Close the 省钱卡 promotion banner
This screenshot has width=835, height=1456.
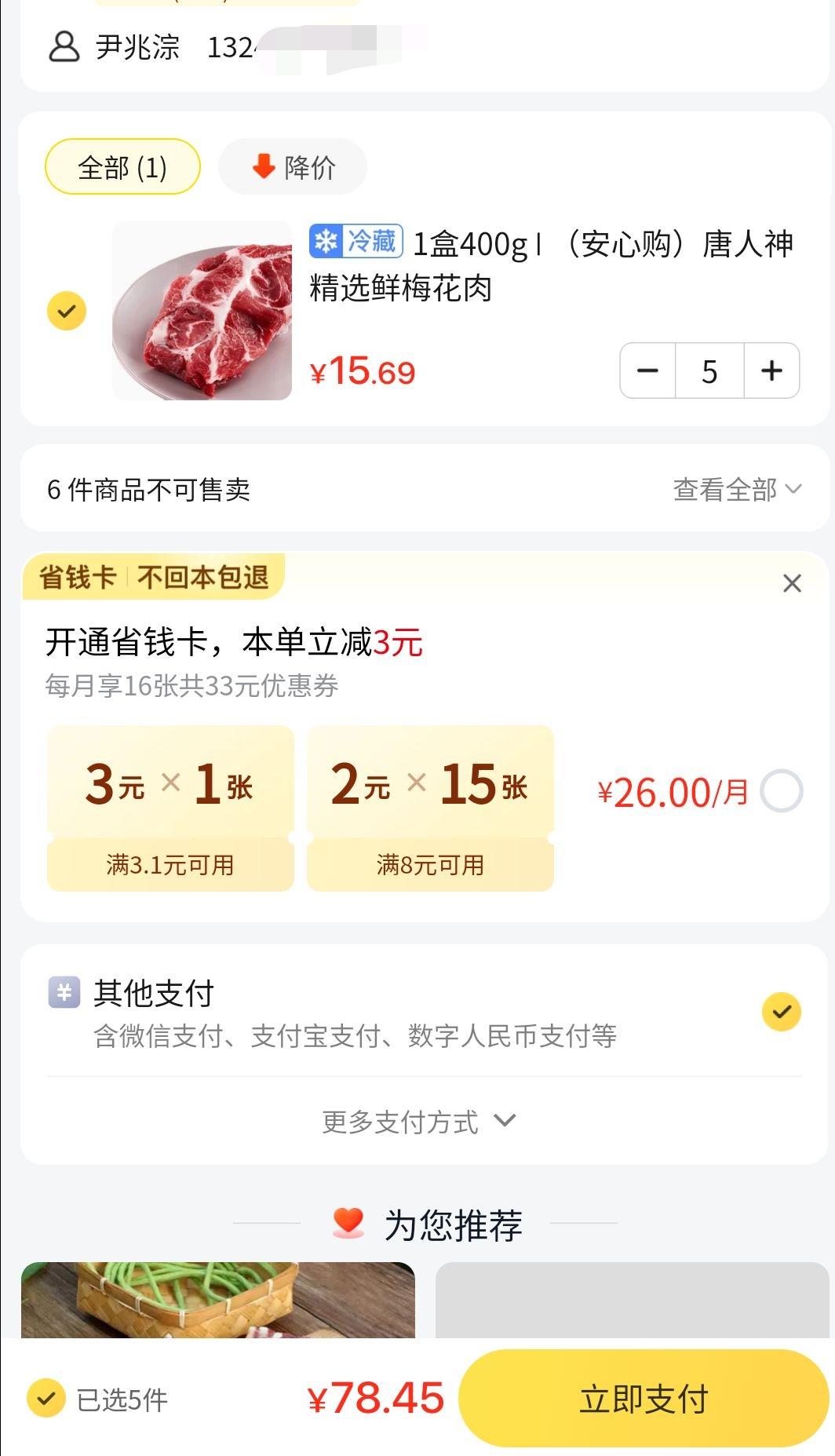(x=792, y=583)
